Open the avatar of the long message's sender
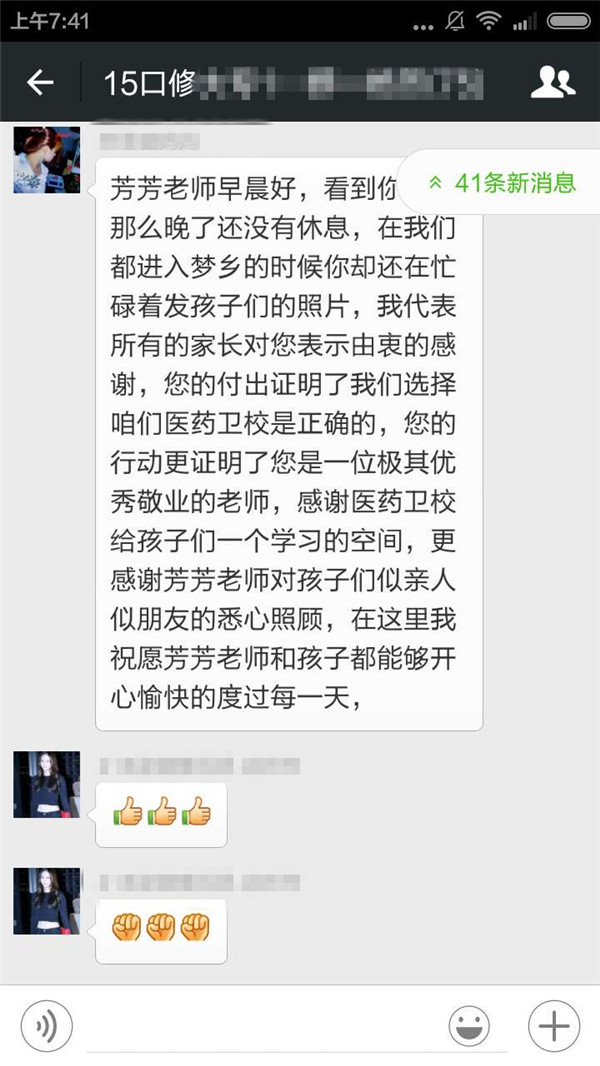This screenshot has height=1066, width=600. [x=46, y=160]
